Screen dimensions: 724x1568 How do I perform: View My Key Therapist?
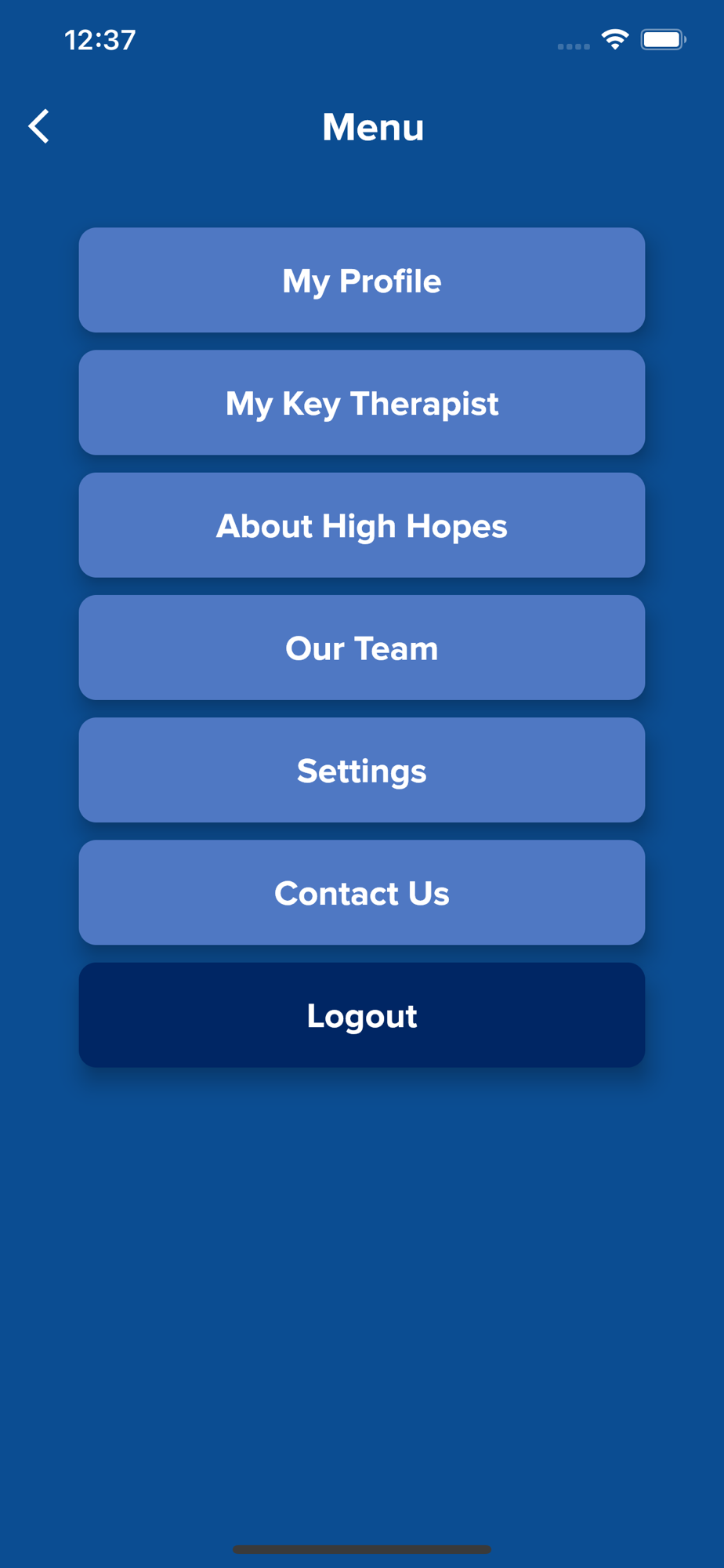[361, 403]
